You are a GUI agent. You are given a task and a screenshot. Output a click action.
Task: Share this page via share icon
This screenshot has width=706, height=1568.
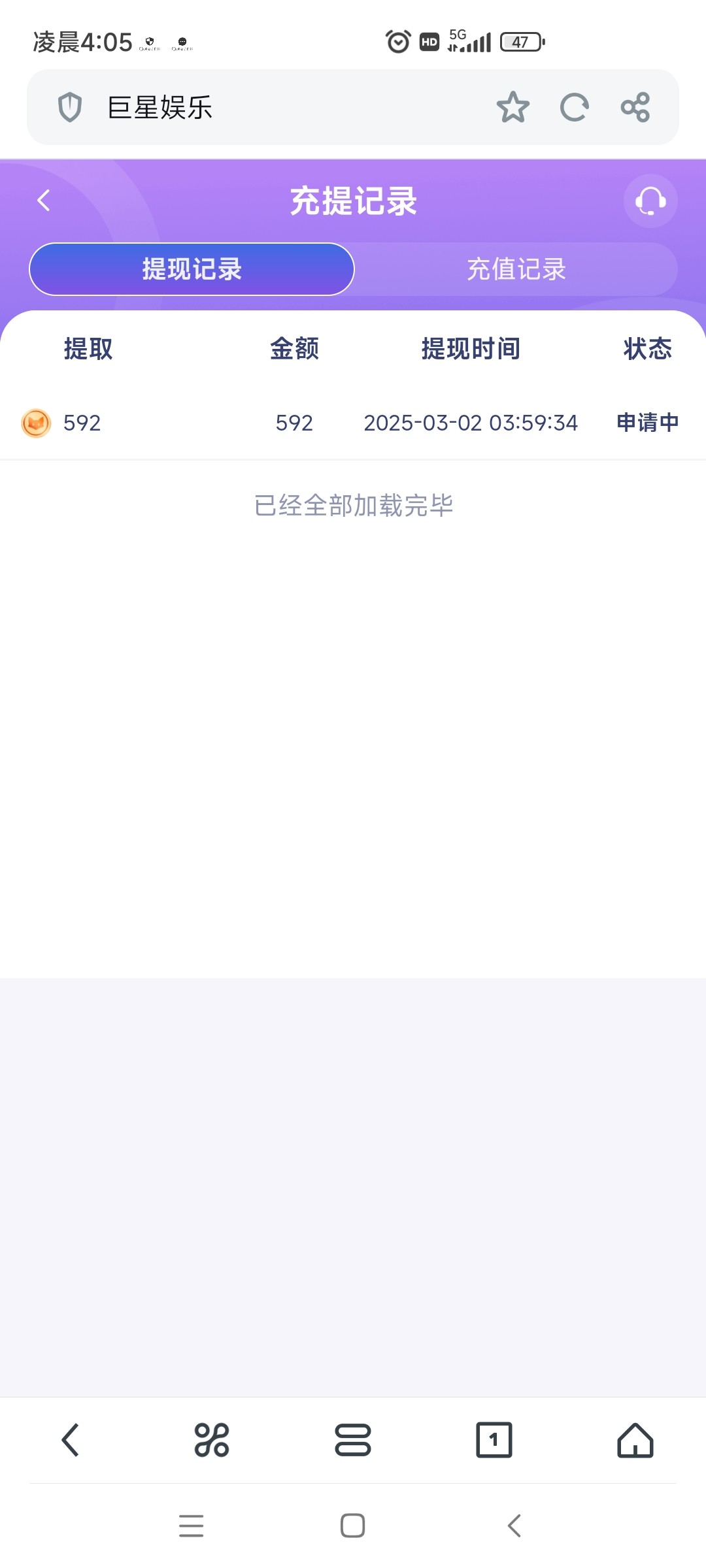635,107
